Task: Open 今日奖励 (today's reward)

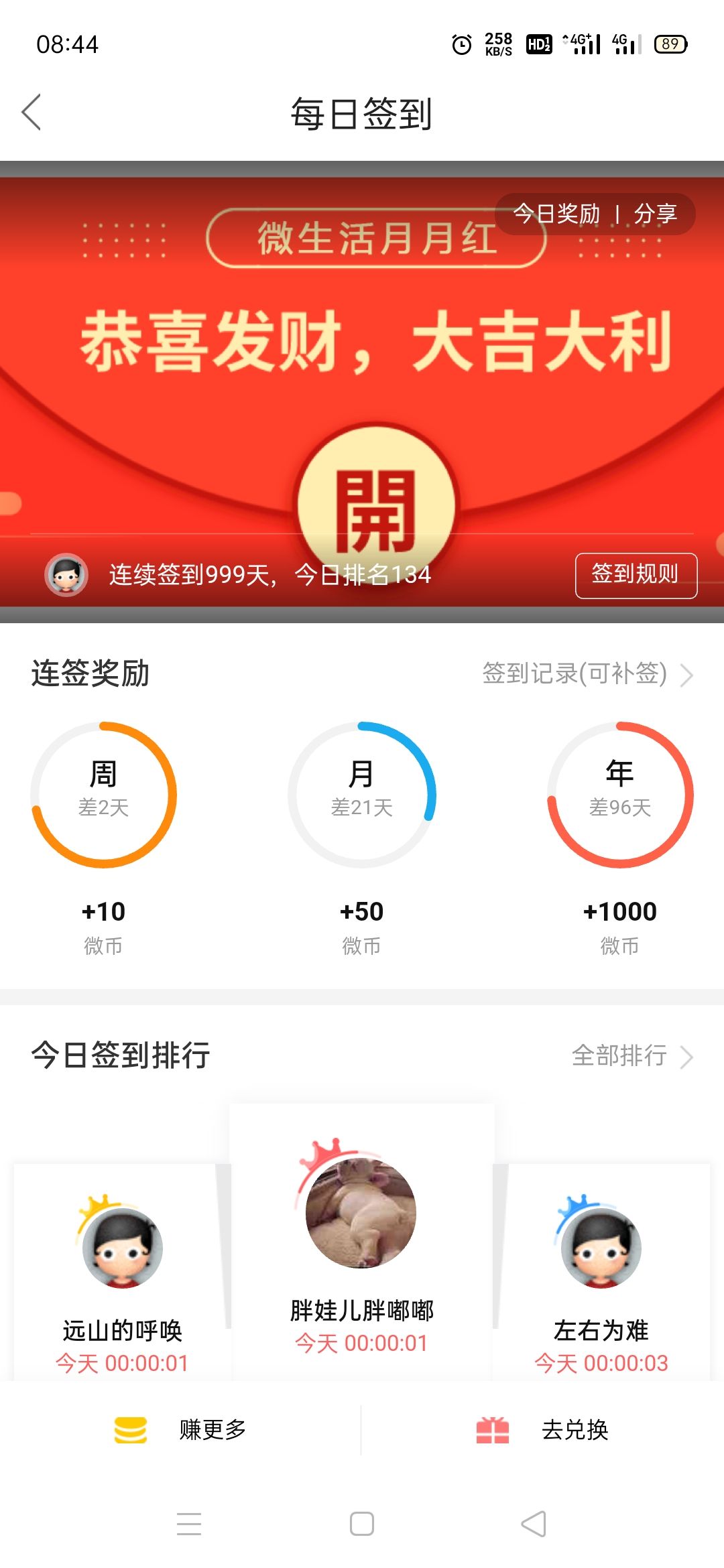Action: (556, 214)
